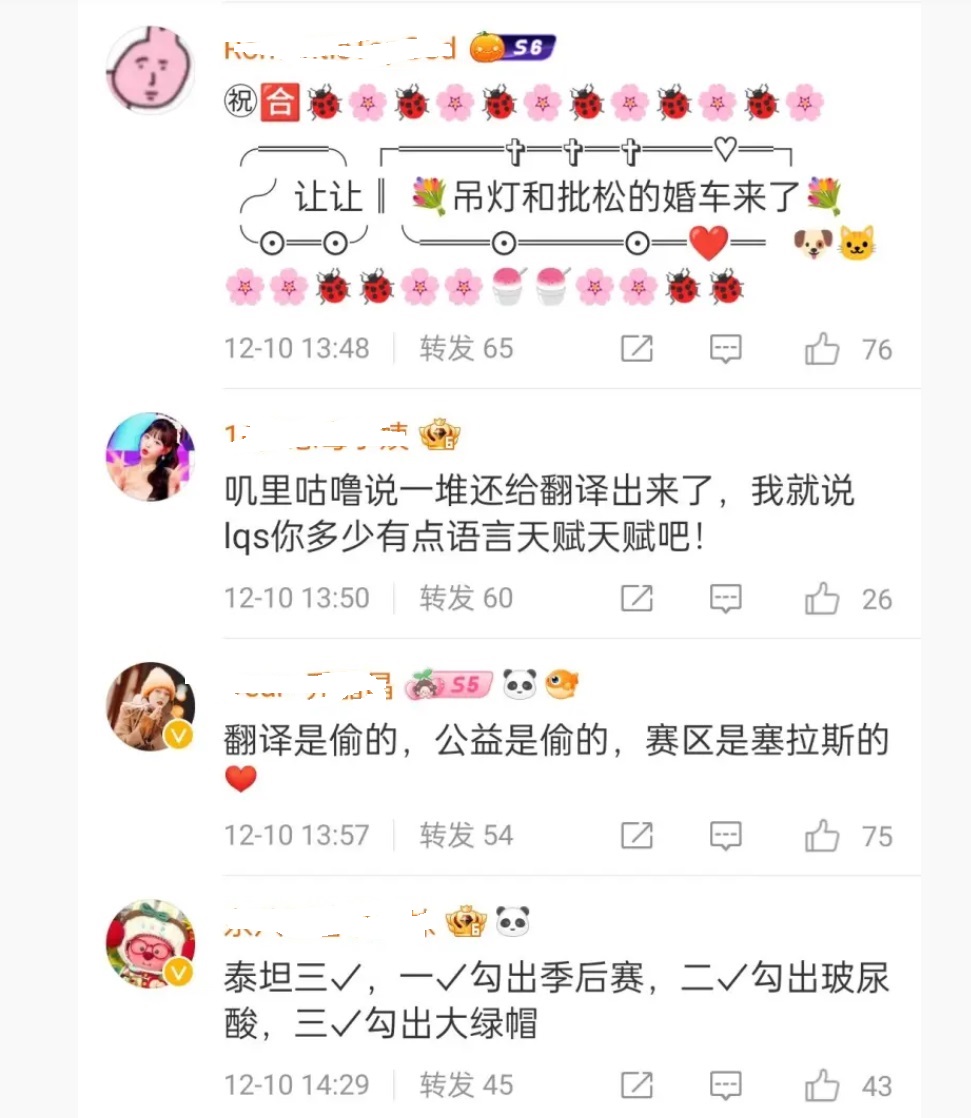Like the comment posted at 12-10 13:50

click(x=822, y=599)
